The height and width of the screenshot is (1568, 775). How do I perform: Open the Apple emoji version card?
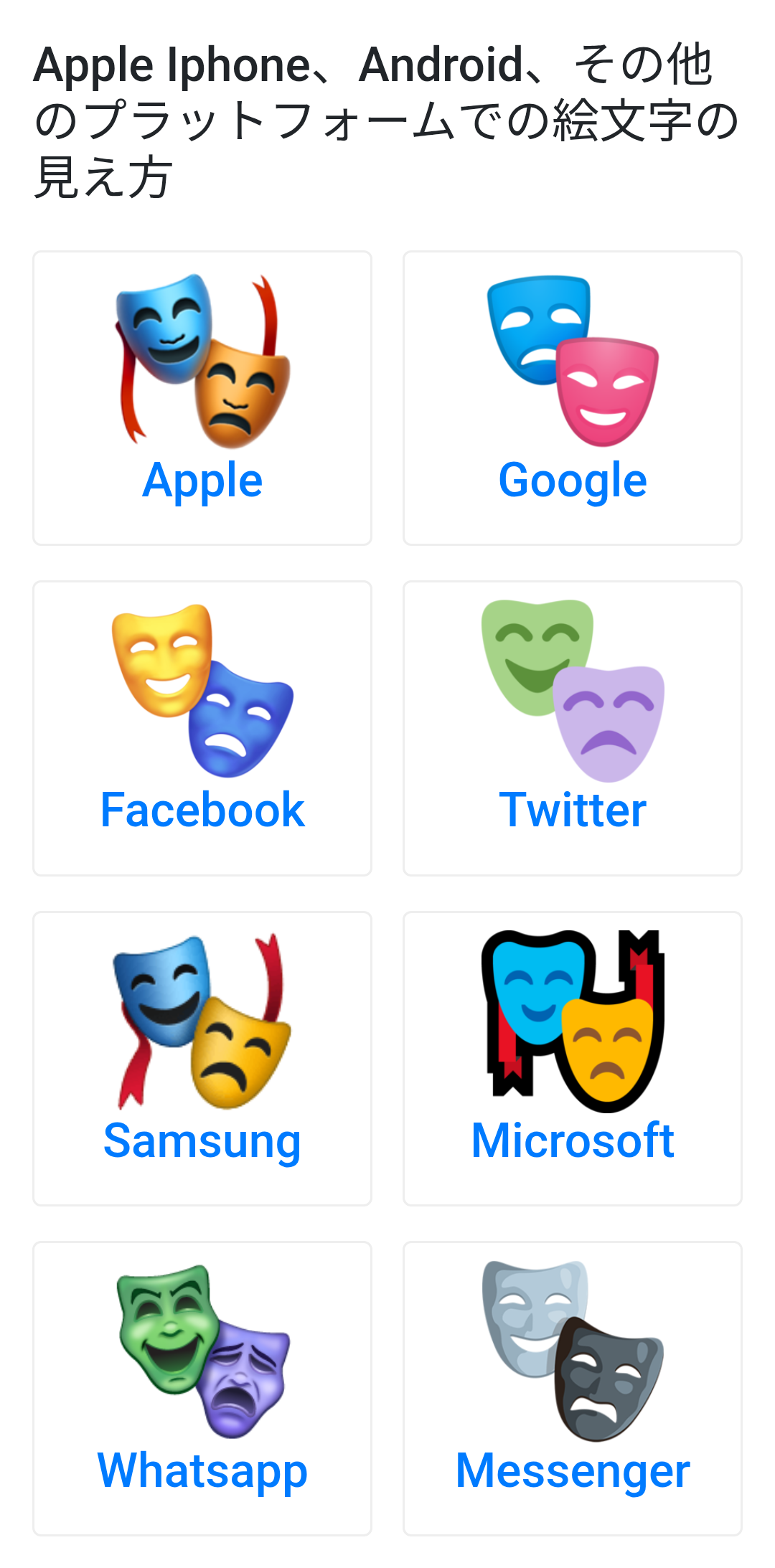click(x=202, y=398)
